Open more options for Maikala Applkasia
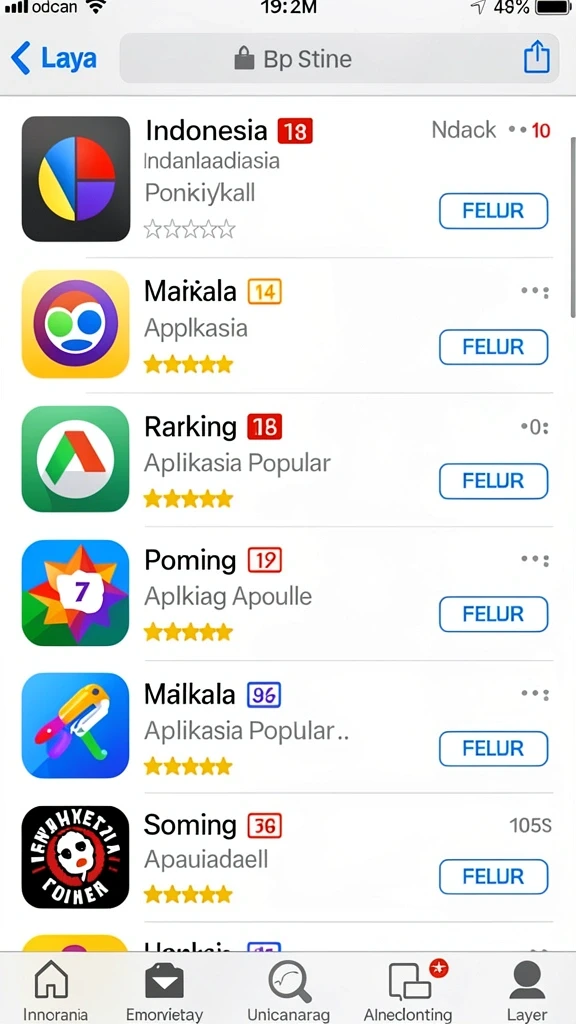This screenshot has width=576, height=1024. 535,291
